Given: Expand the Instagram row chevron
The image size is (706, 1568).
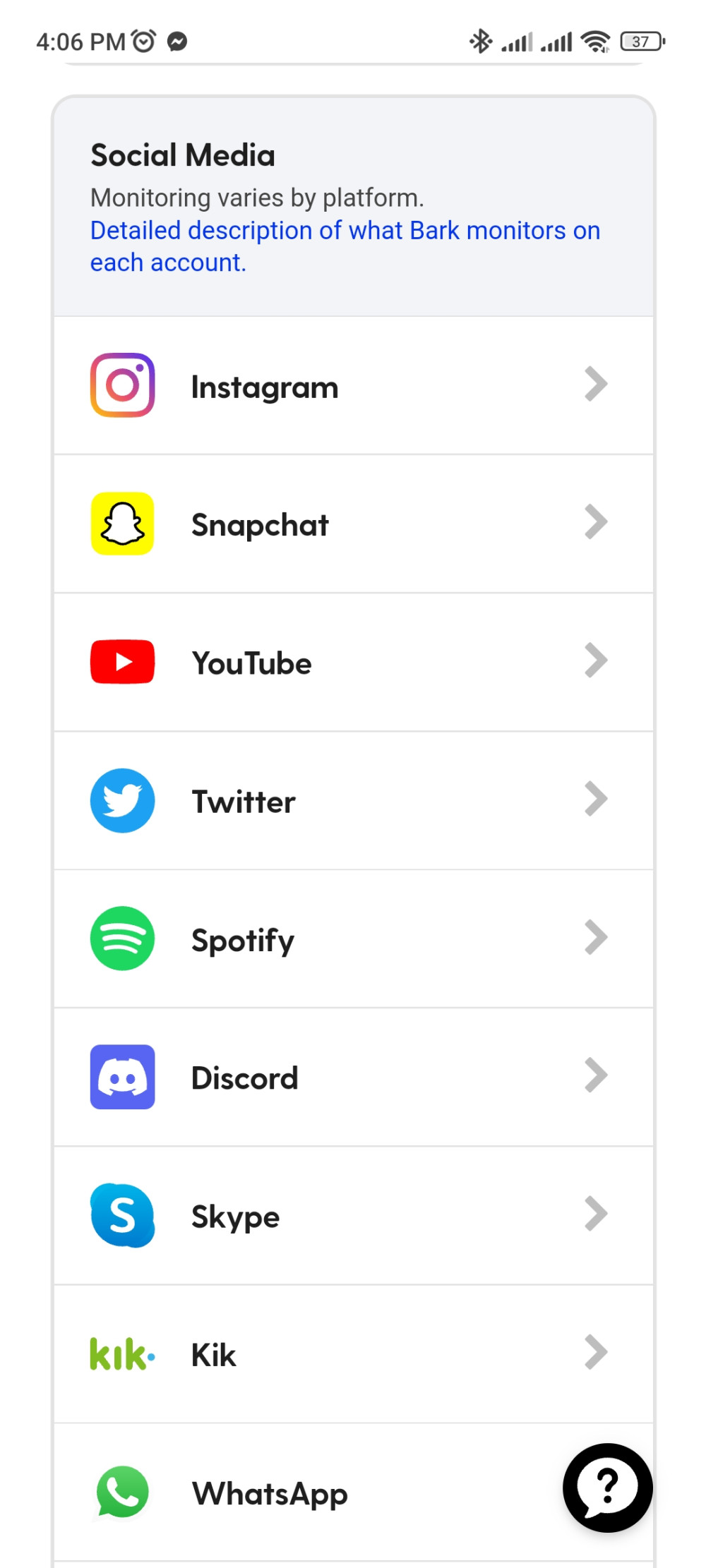Looking at the screenshot, I should click(597, 385).
